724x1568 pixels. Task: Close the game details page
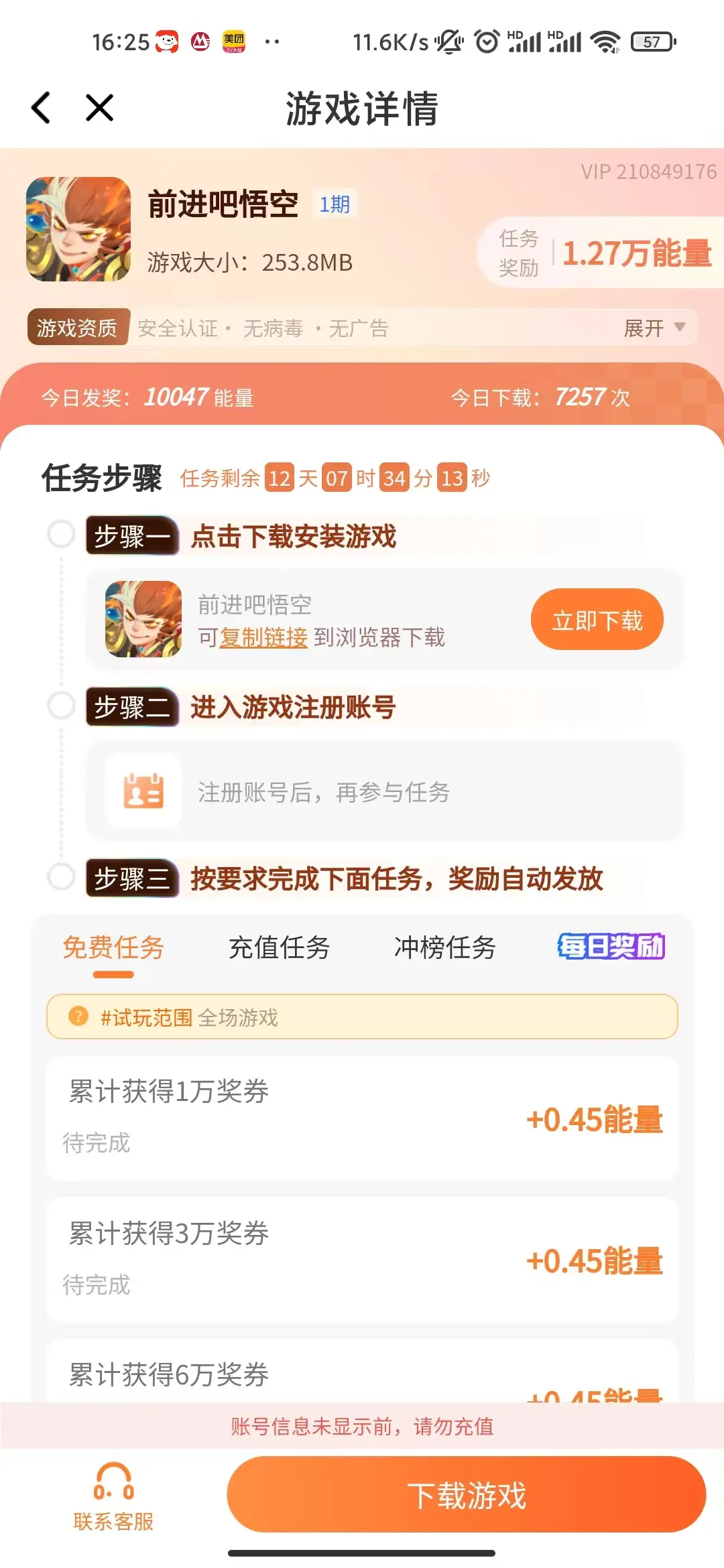pos(100,108)
